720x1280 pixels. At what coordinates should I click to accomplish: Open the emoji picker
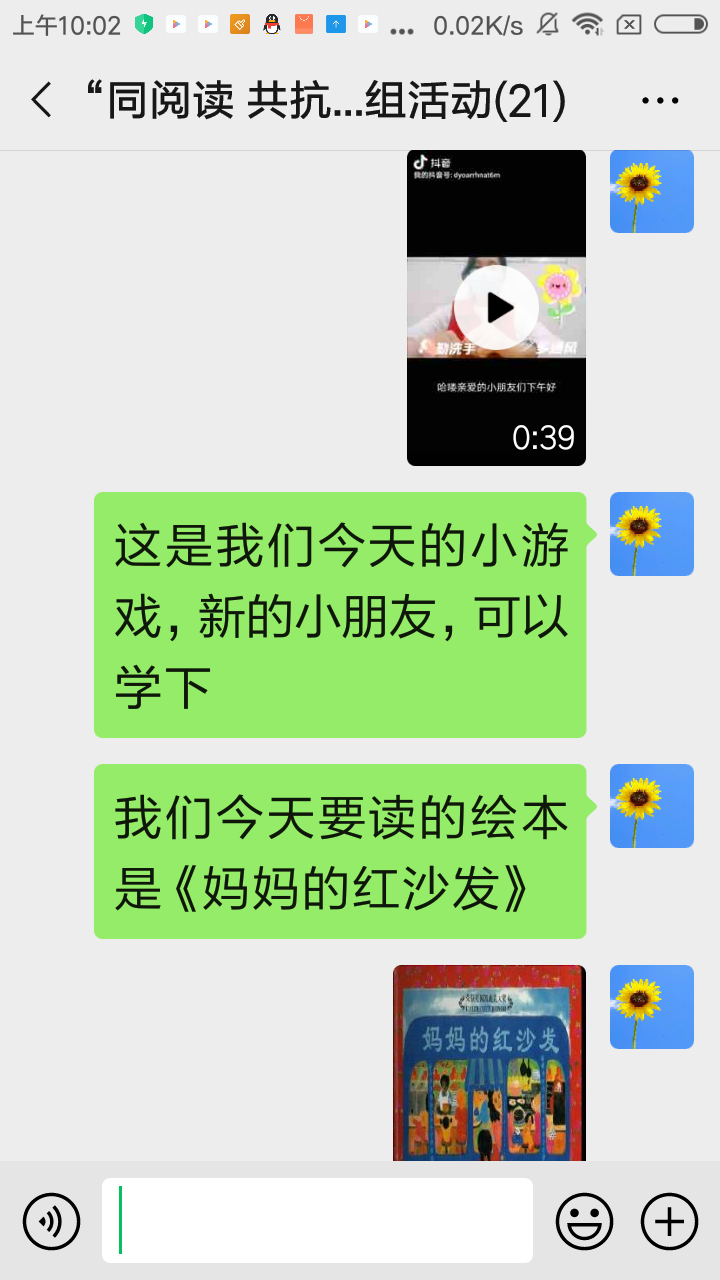(x=584, y=1221)
